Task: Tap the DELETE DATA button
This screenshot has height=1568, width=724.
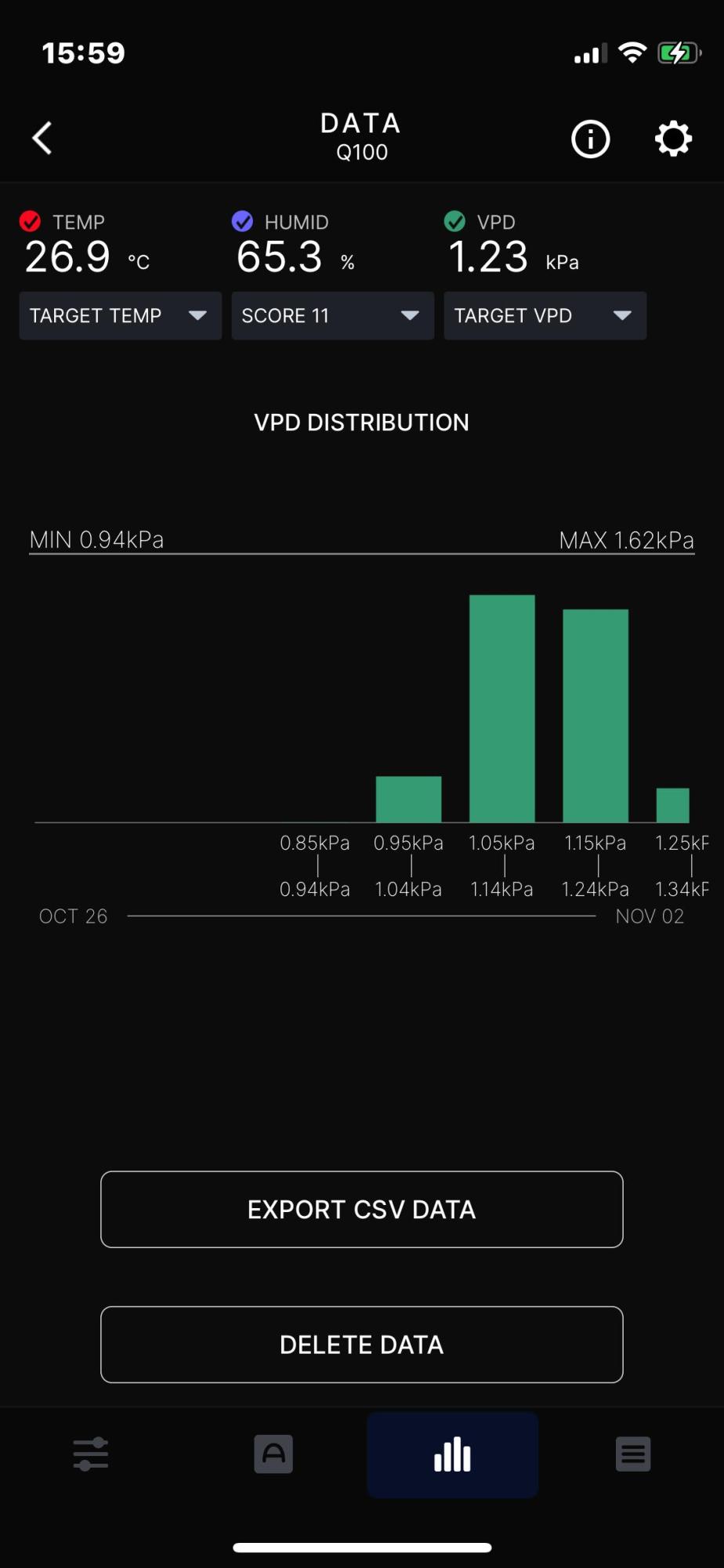Action: tap(361, 1344)
